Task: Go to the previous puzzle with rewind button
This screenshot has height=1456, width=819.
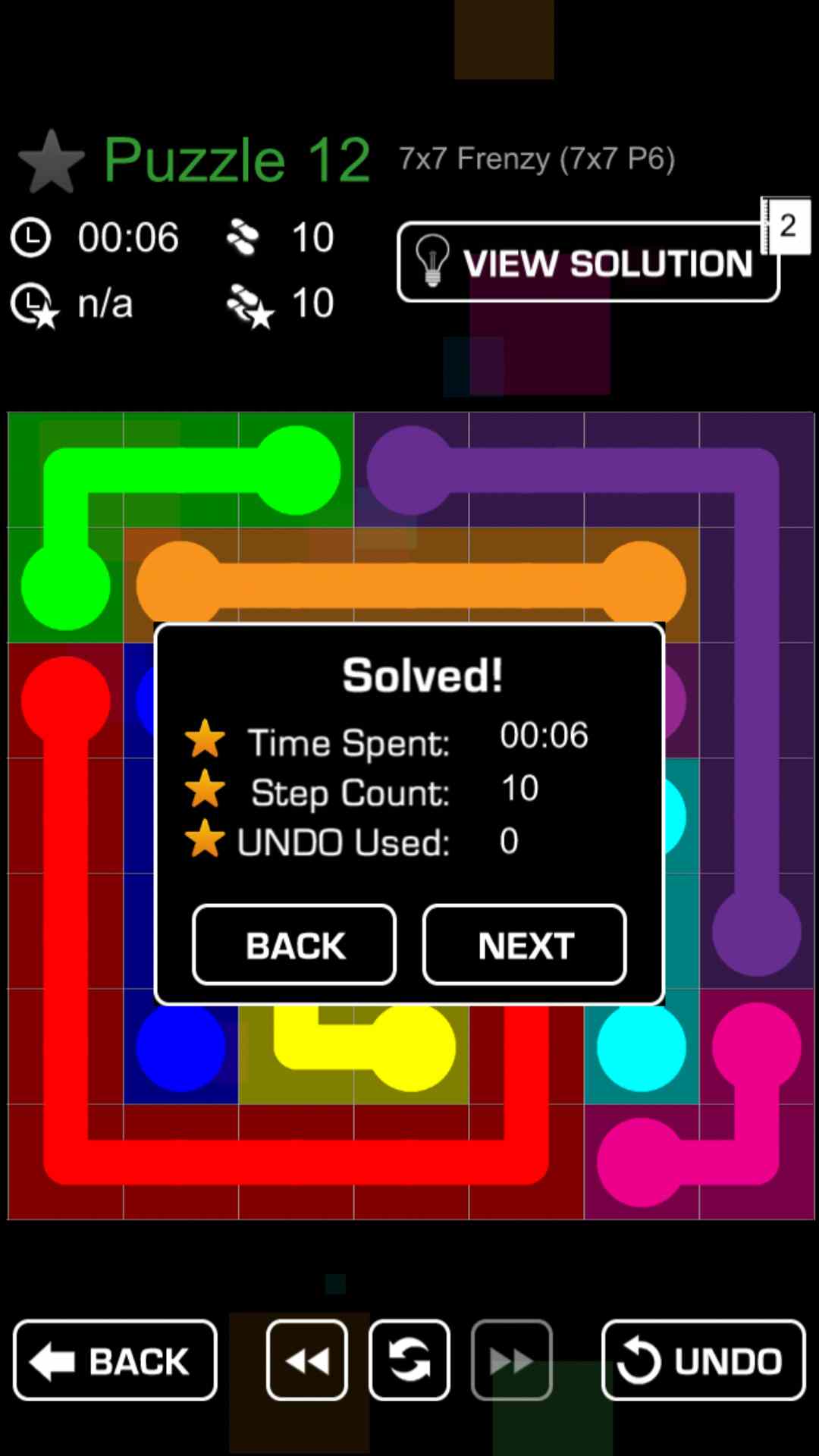Action: click(x=307, y=1360)
